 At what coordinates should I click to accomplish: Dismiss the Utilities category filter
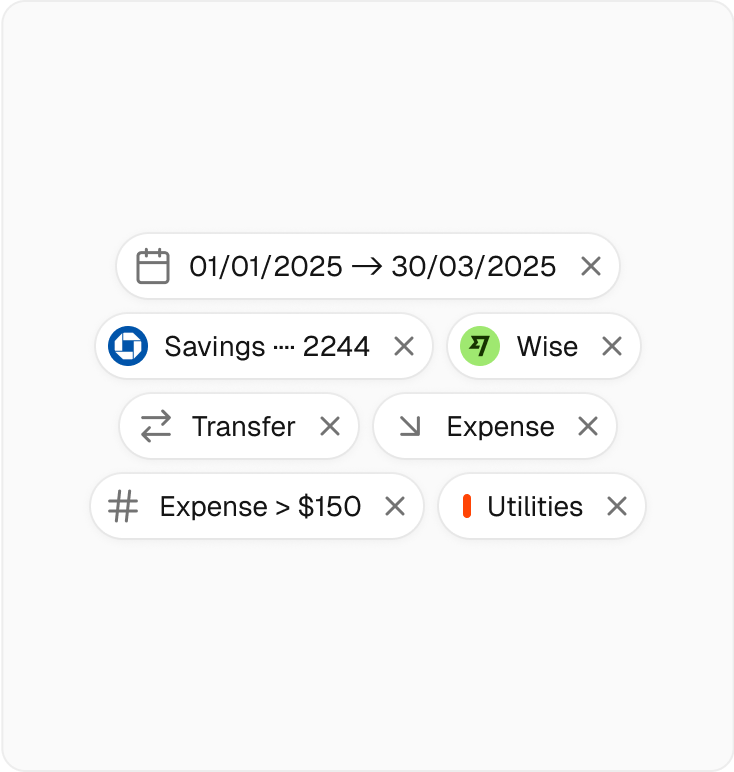617,506
